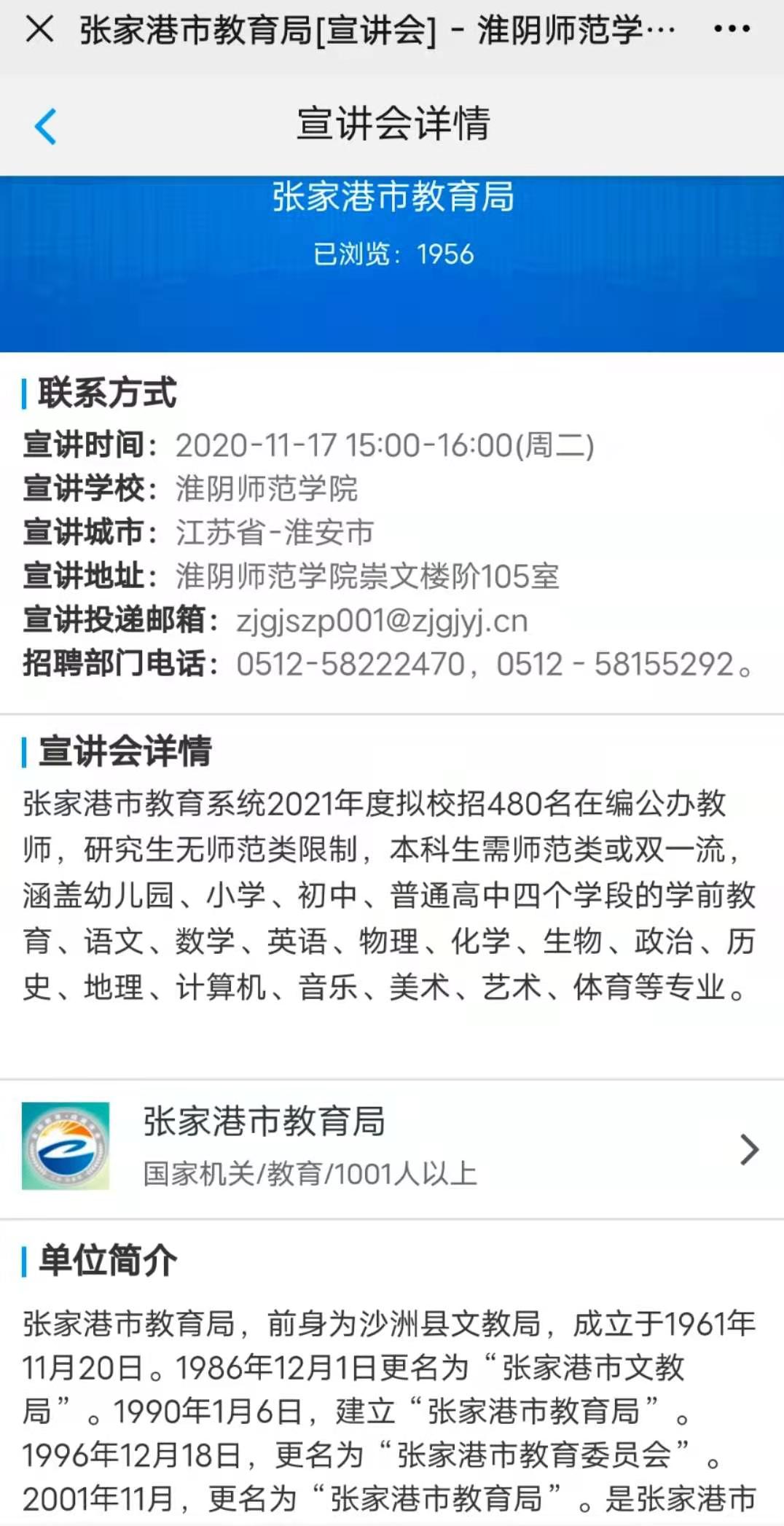Image resolution: width=784 pixels, height=1526 pixels.
Task: Close the in-app webpage with X
Action: coord(39,29)
